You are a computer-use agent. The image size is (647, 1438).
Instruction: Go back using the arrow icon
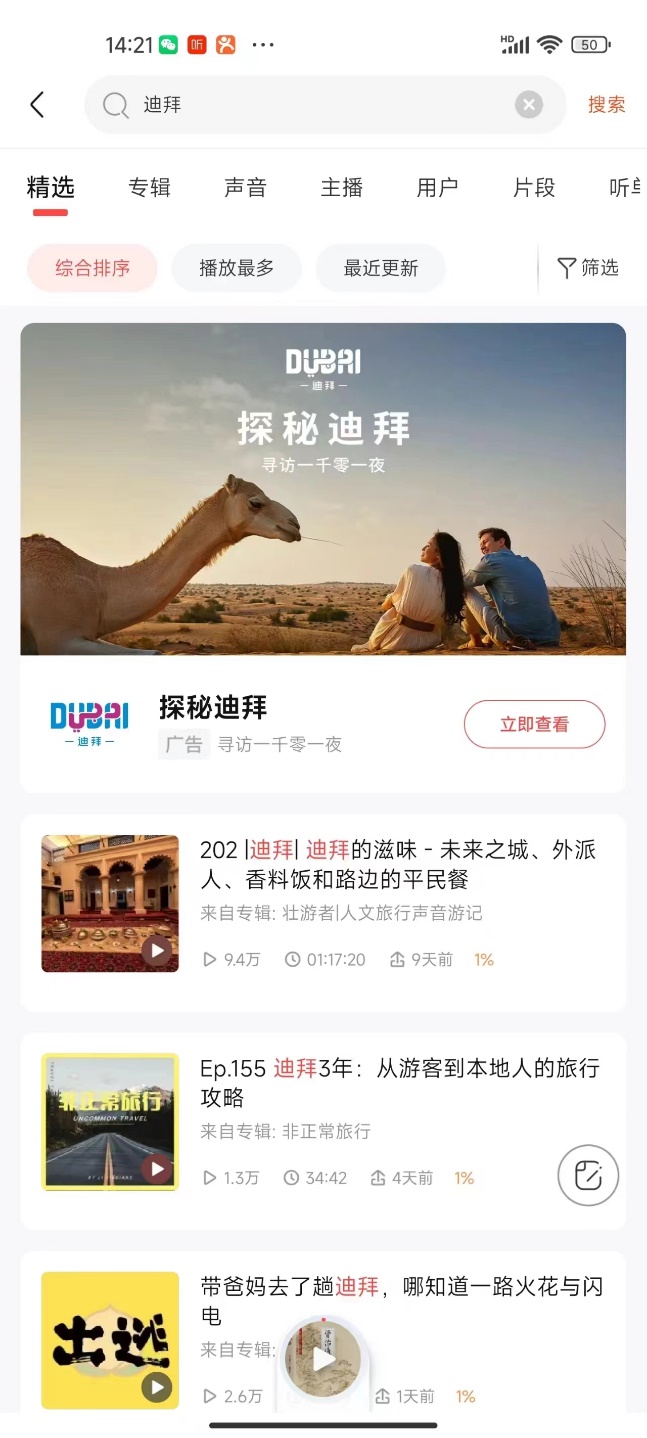37,104
